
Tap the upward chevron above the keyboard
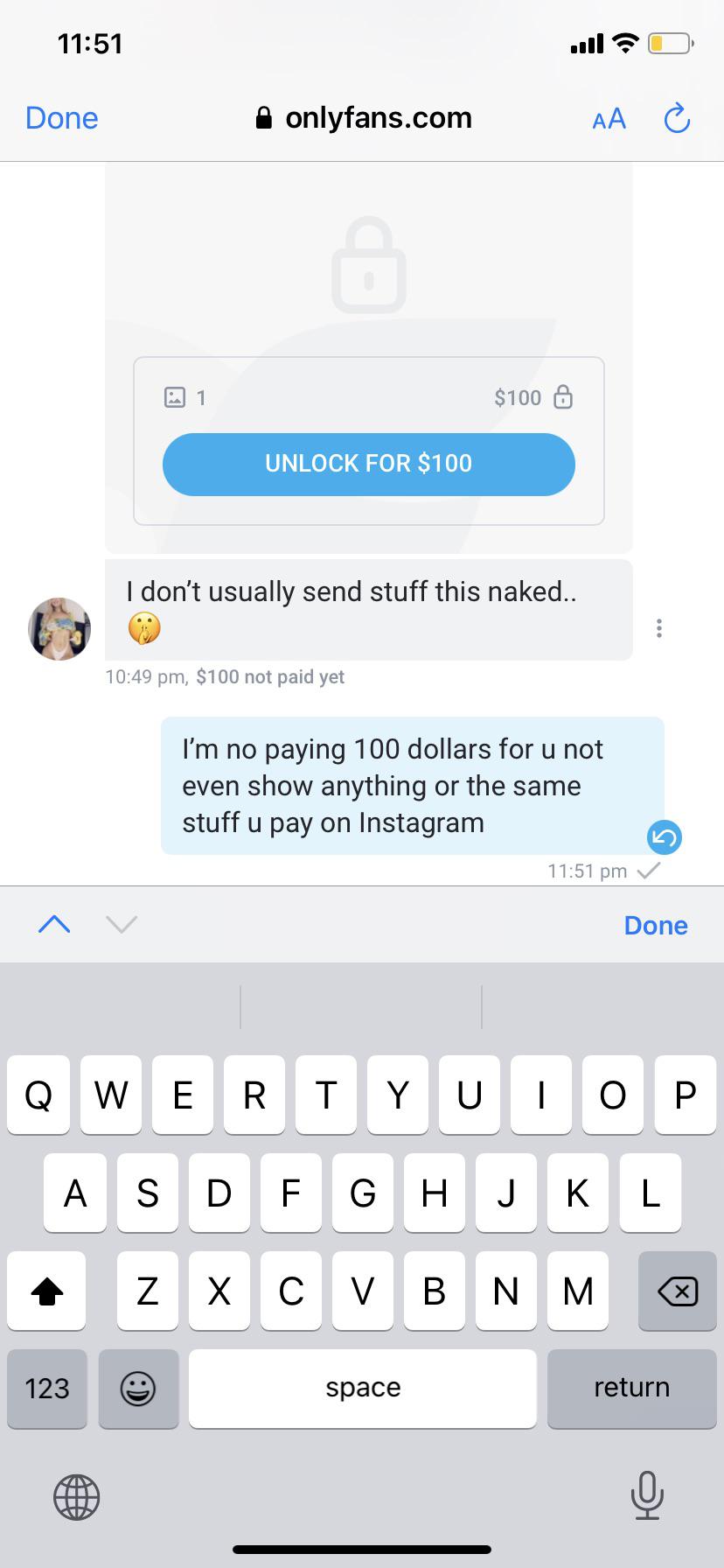pyautogui.click(x=53, y=924)
